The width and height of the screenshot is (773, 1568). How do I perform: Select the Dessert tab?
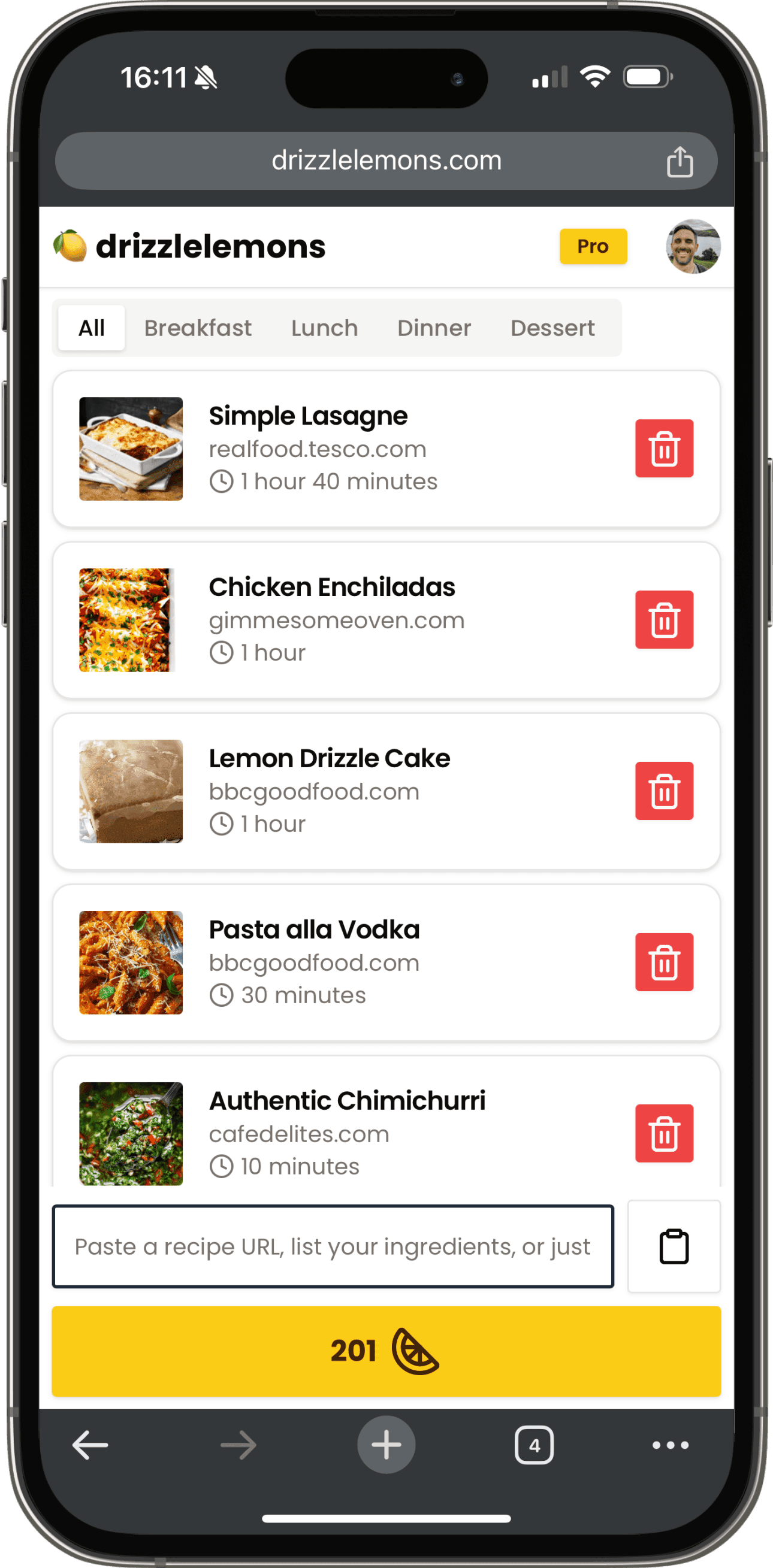pos(552,328)
